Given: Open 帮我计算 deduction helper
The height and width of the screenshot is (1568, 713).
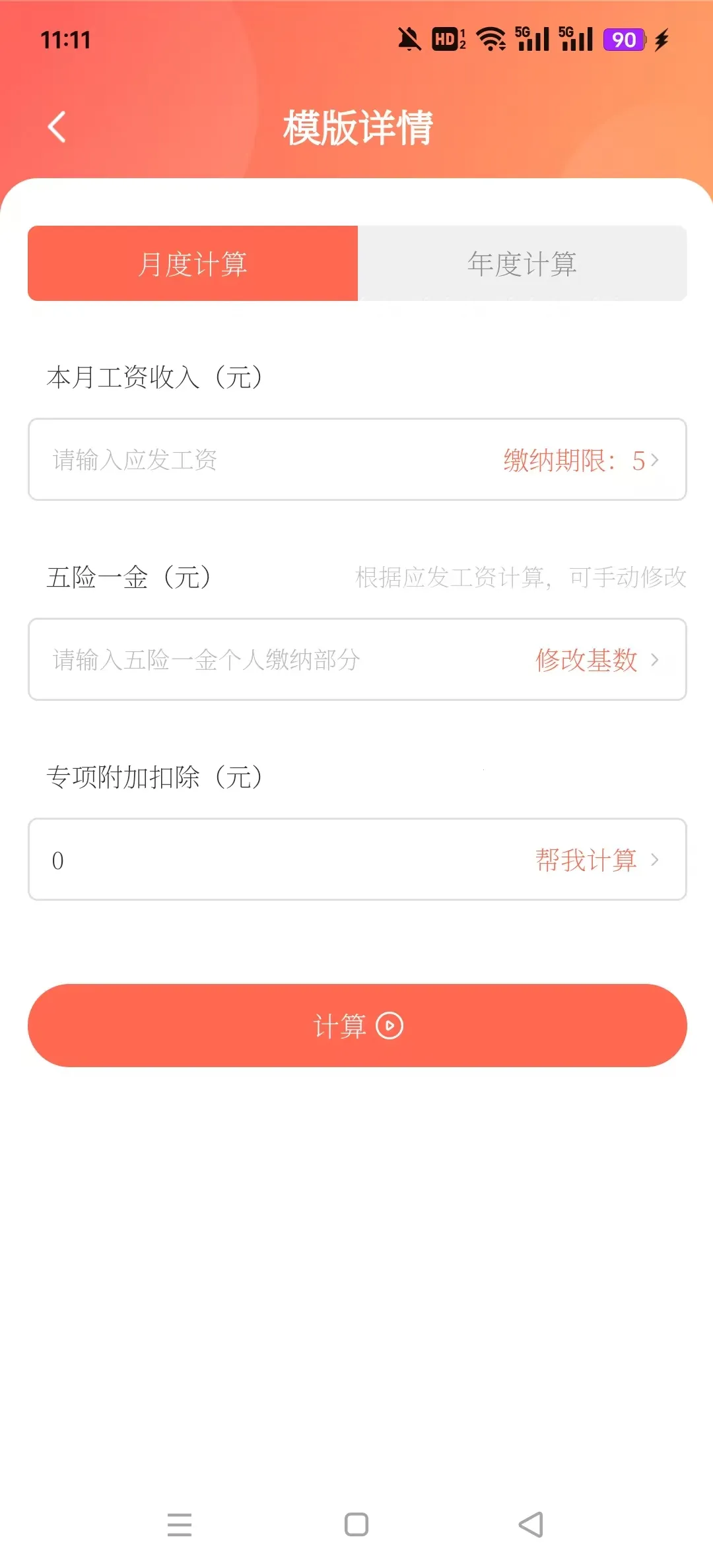Looking at the screenshot, I should tap(596, 860).
